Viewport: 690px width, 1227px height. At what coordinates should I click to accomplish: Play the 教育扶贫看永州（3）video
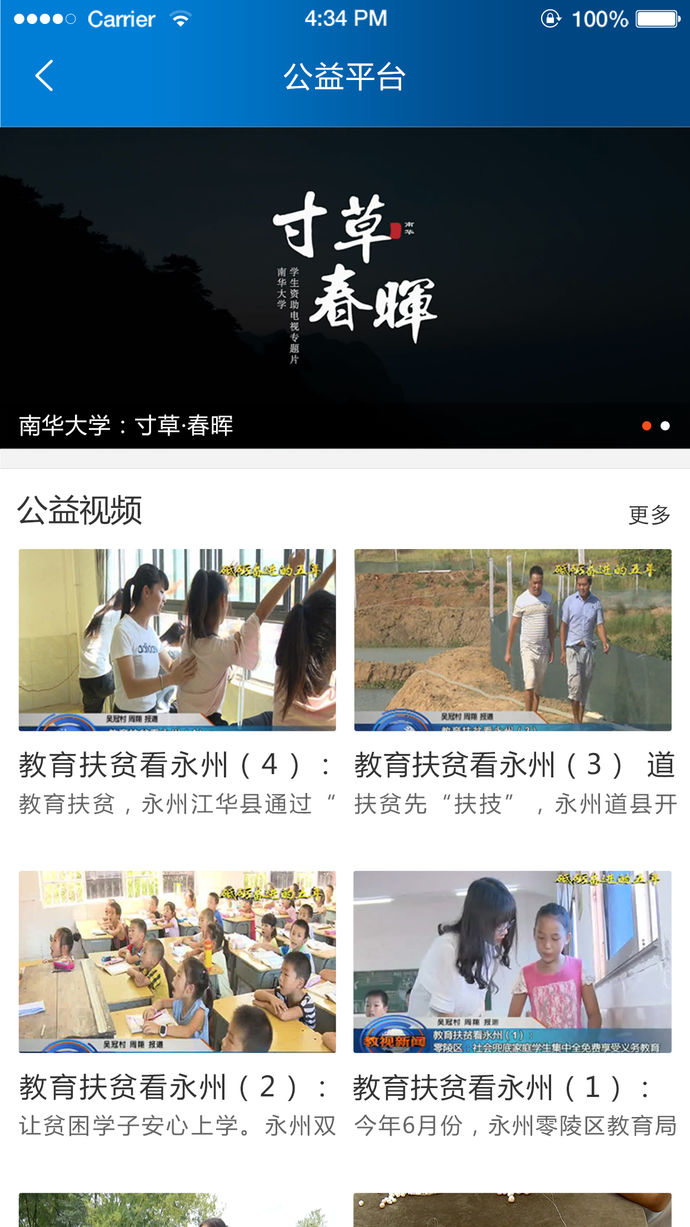[512, 640]
